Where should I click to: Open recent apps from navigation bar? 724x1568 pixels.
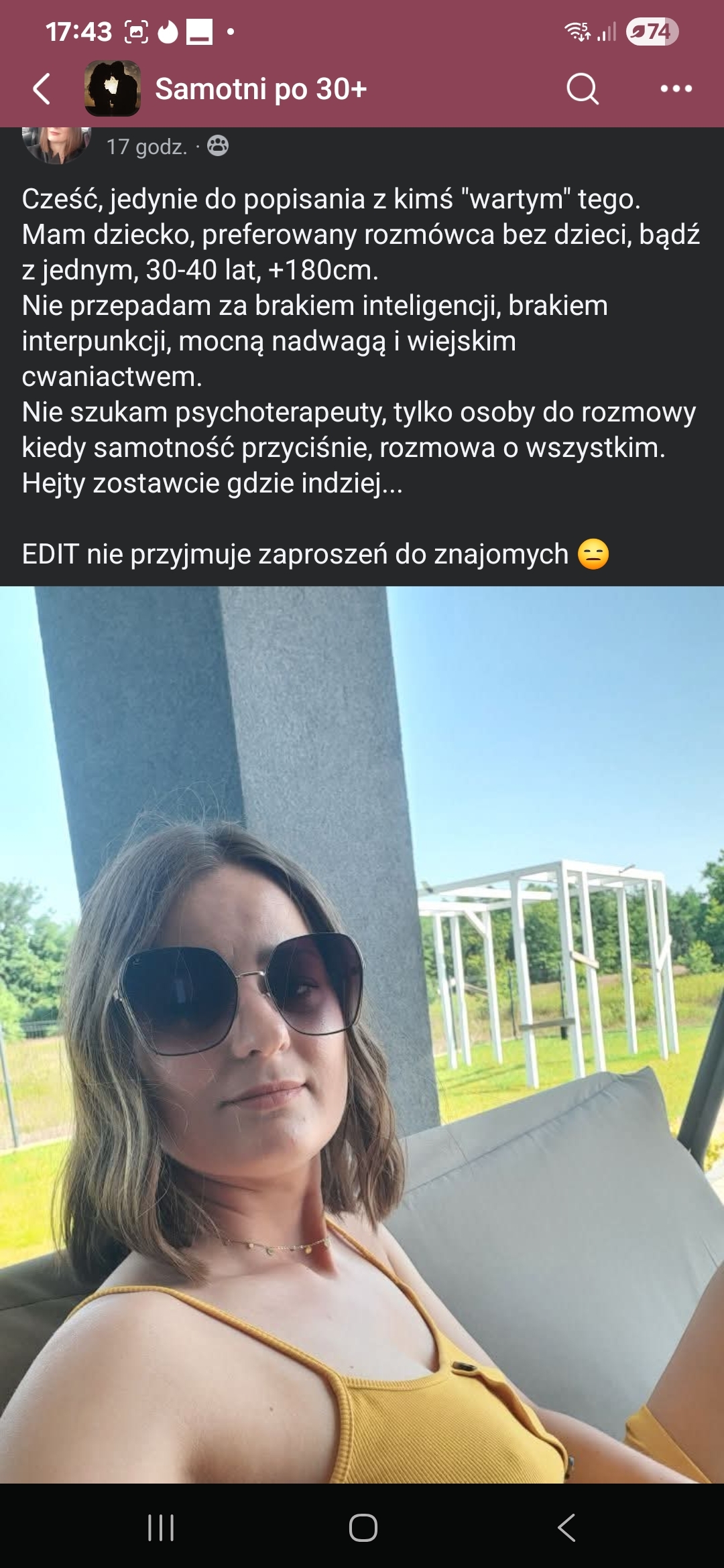pos(161,1528)
